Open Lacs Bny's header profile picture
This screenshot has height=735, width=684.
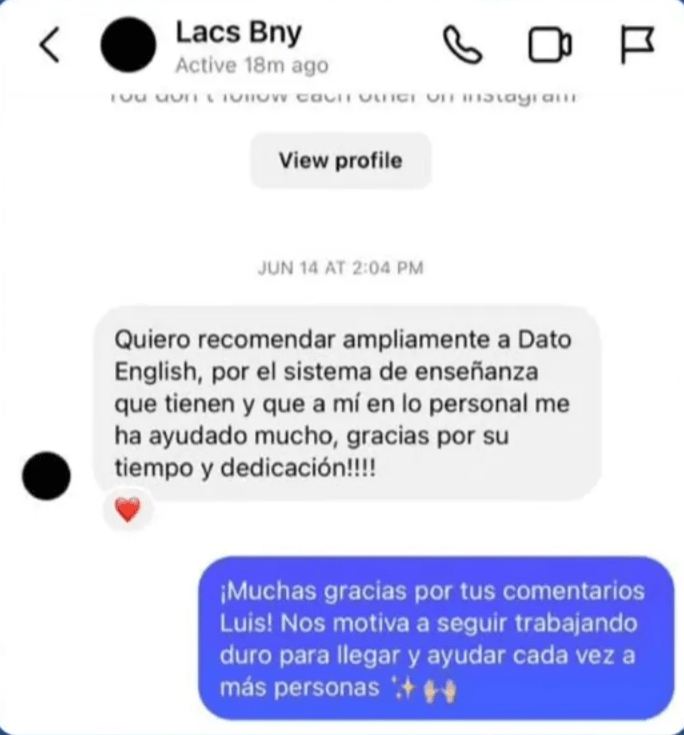coord(129,47)
